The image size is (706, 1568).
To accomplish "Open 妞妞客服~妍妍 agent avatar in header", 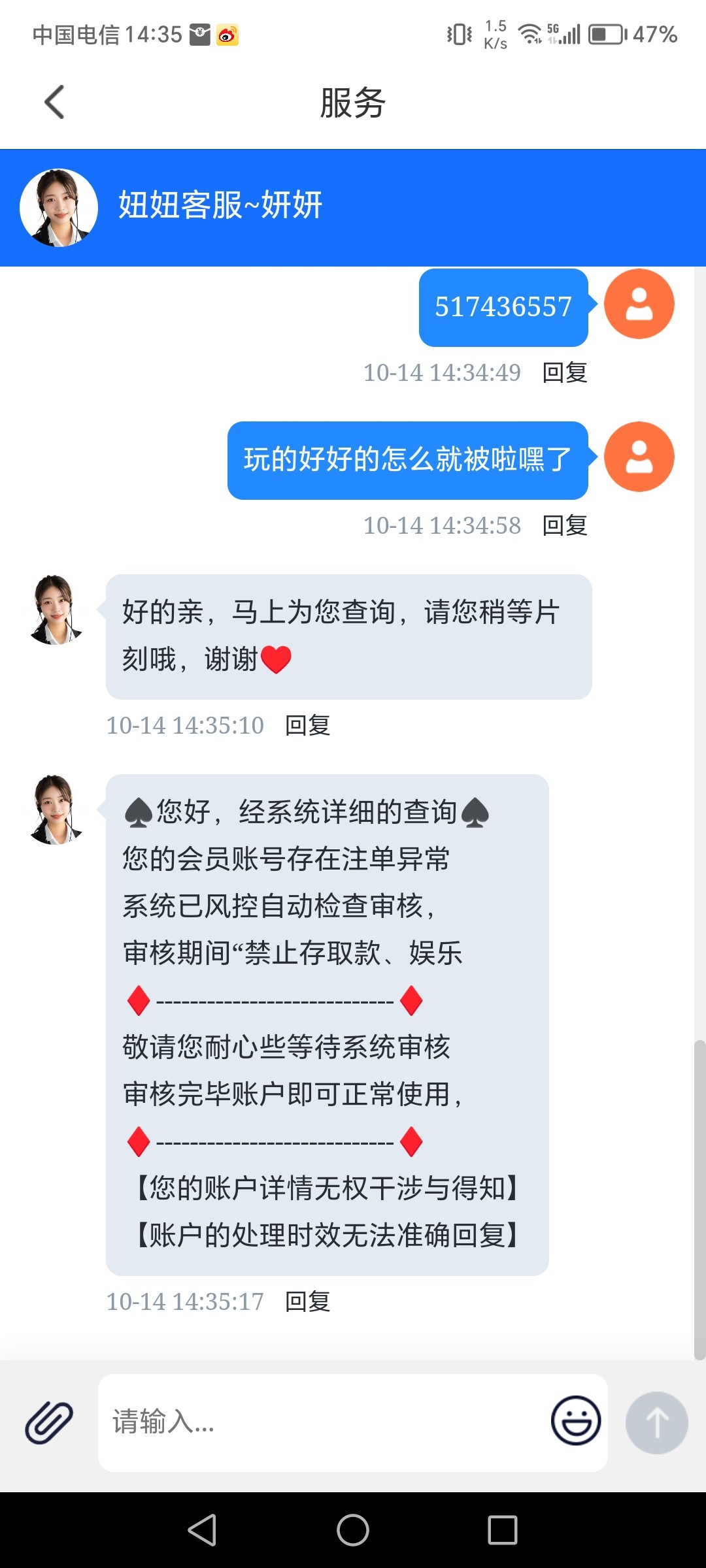I will click(x=59, y=208).
